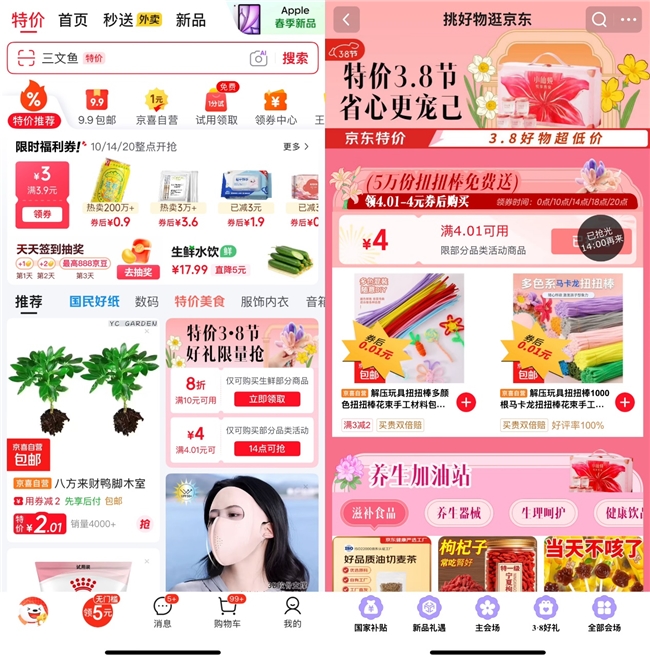Select the 养生器械 chip
Viewport: 650px width, 661px height.
(459, 513)
